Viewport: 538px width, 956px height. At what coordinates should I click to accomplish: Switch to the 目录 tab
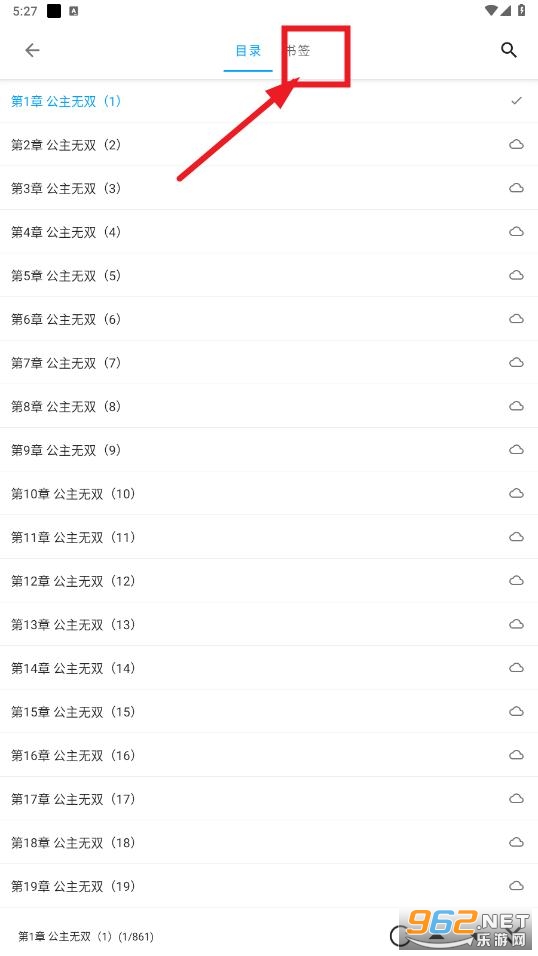248,51
